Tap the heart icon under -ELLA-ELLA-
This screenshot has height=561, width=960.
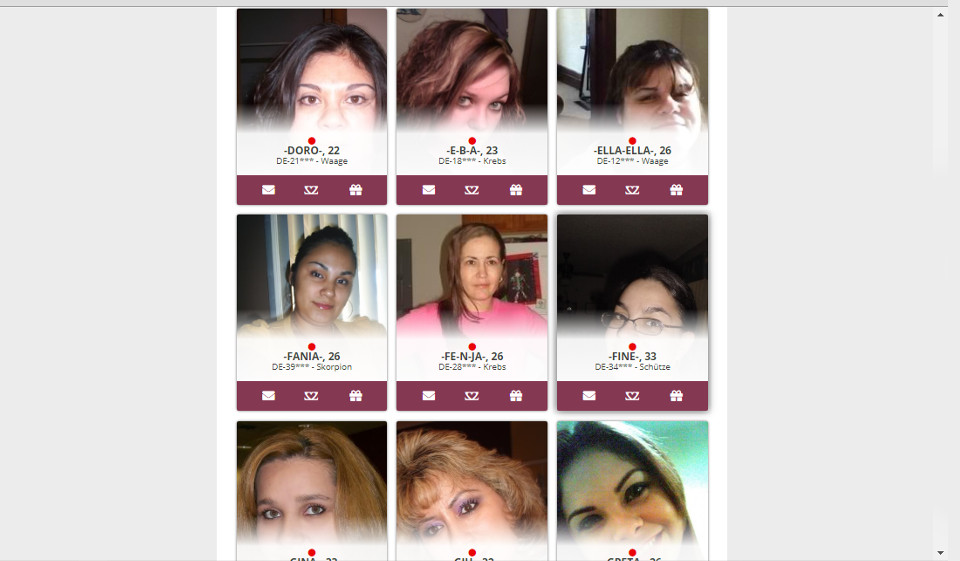(x=632, y=190)
